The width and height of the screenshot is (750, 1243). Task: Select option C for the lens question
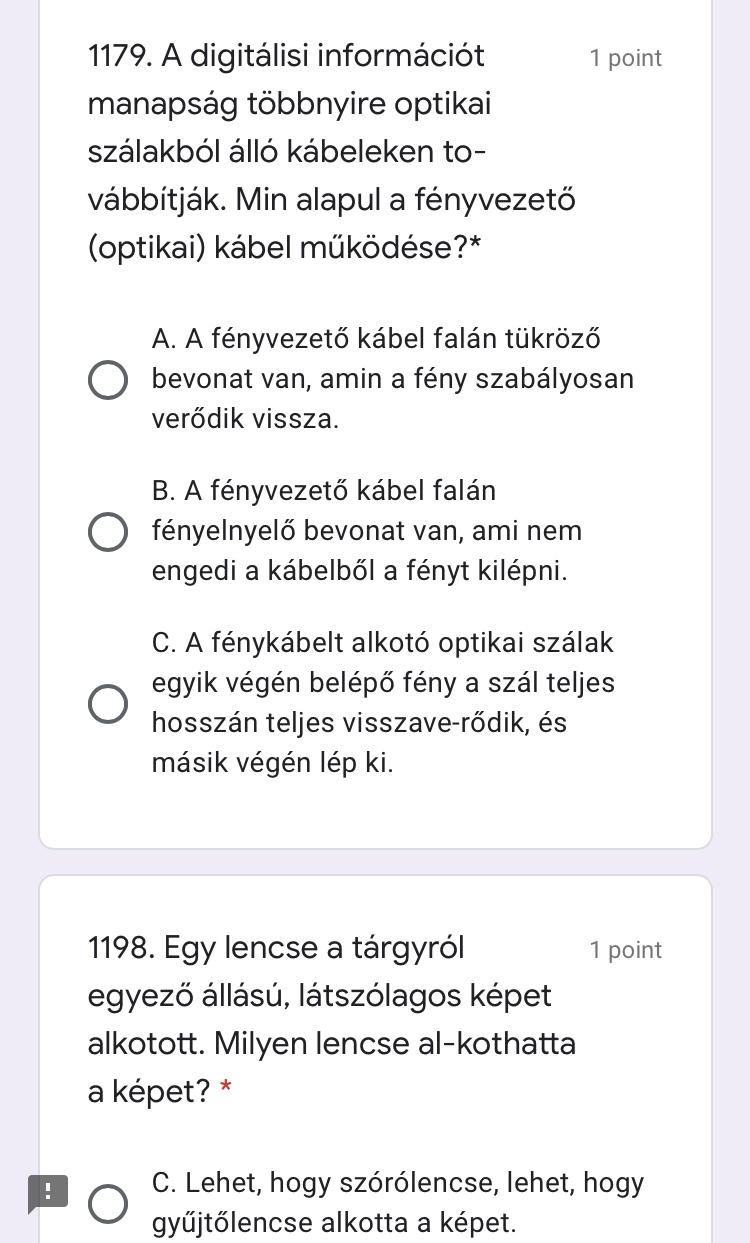(108, 1204)
